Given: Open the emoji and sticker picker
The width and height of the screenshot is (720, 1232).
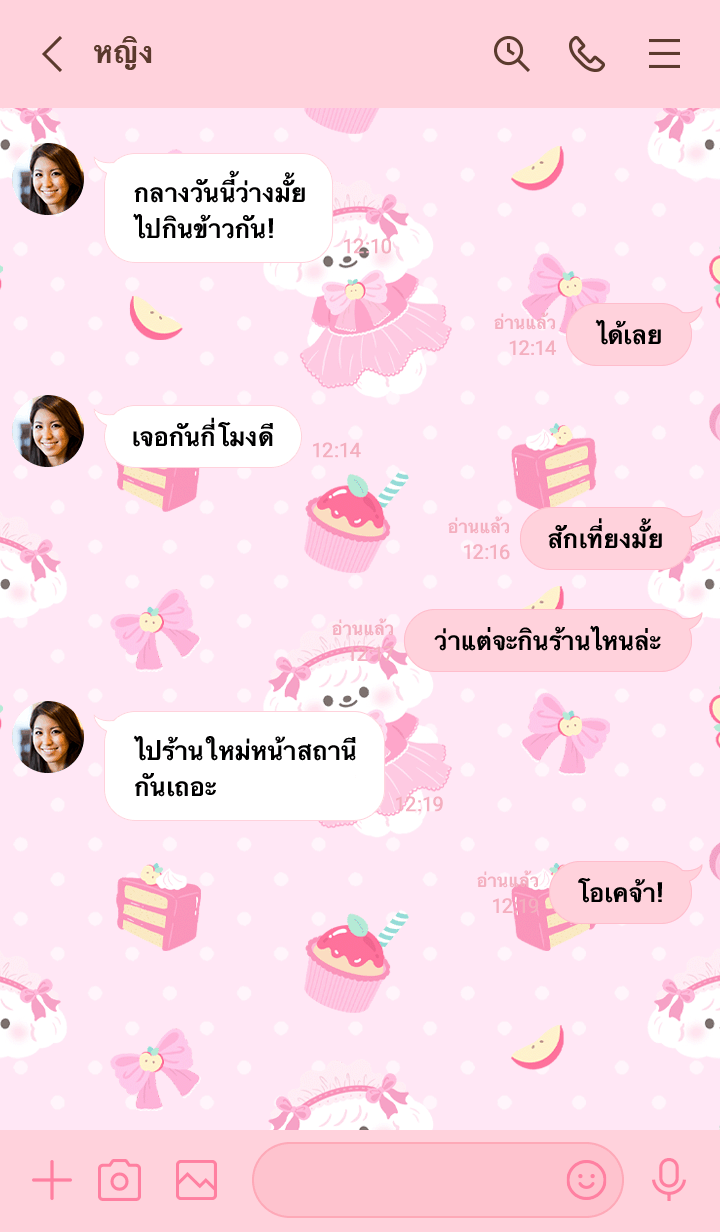Looking at the screenshot, I should (586, 1181).
